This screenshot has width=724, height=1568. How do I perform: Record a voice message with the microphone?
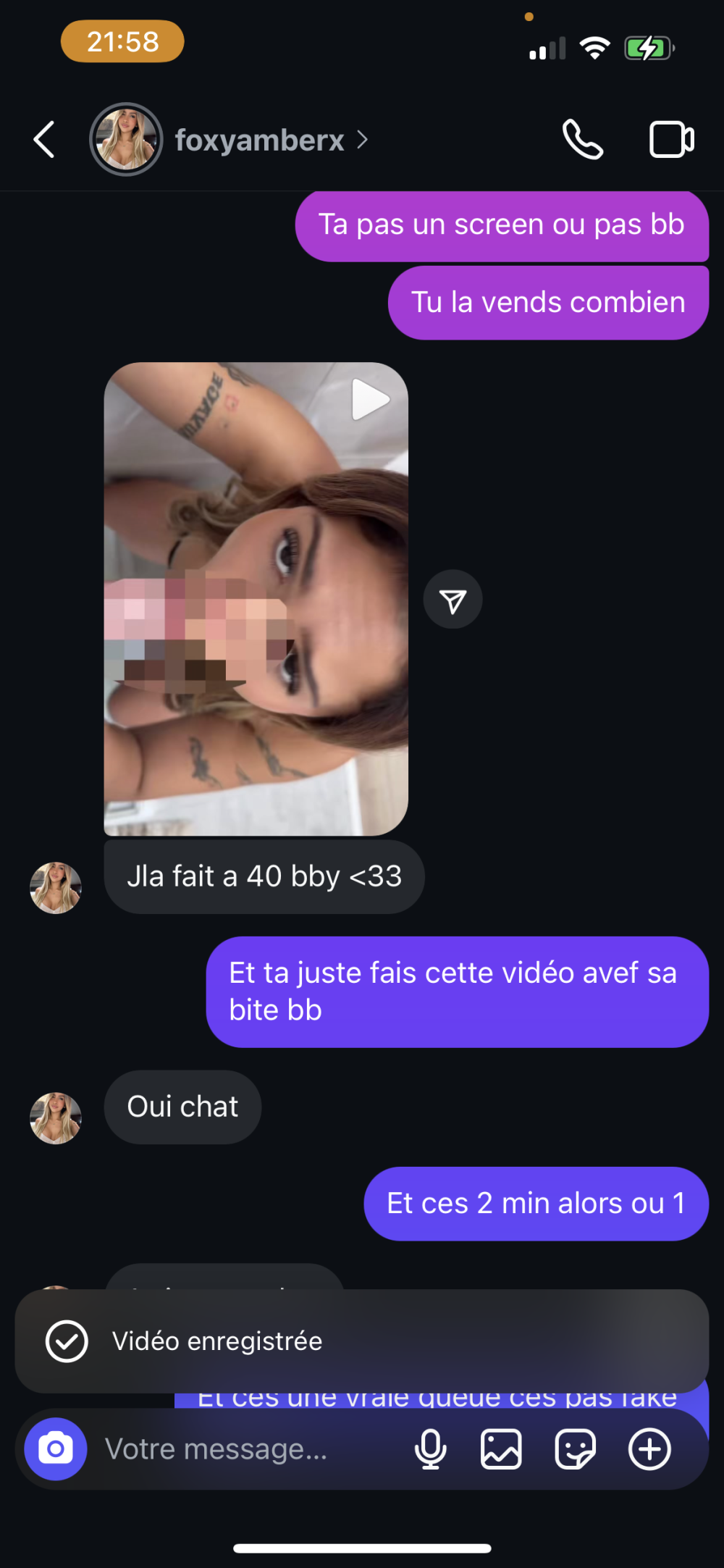pos(430,1449)
